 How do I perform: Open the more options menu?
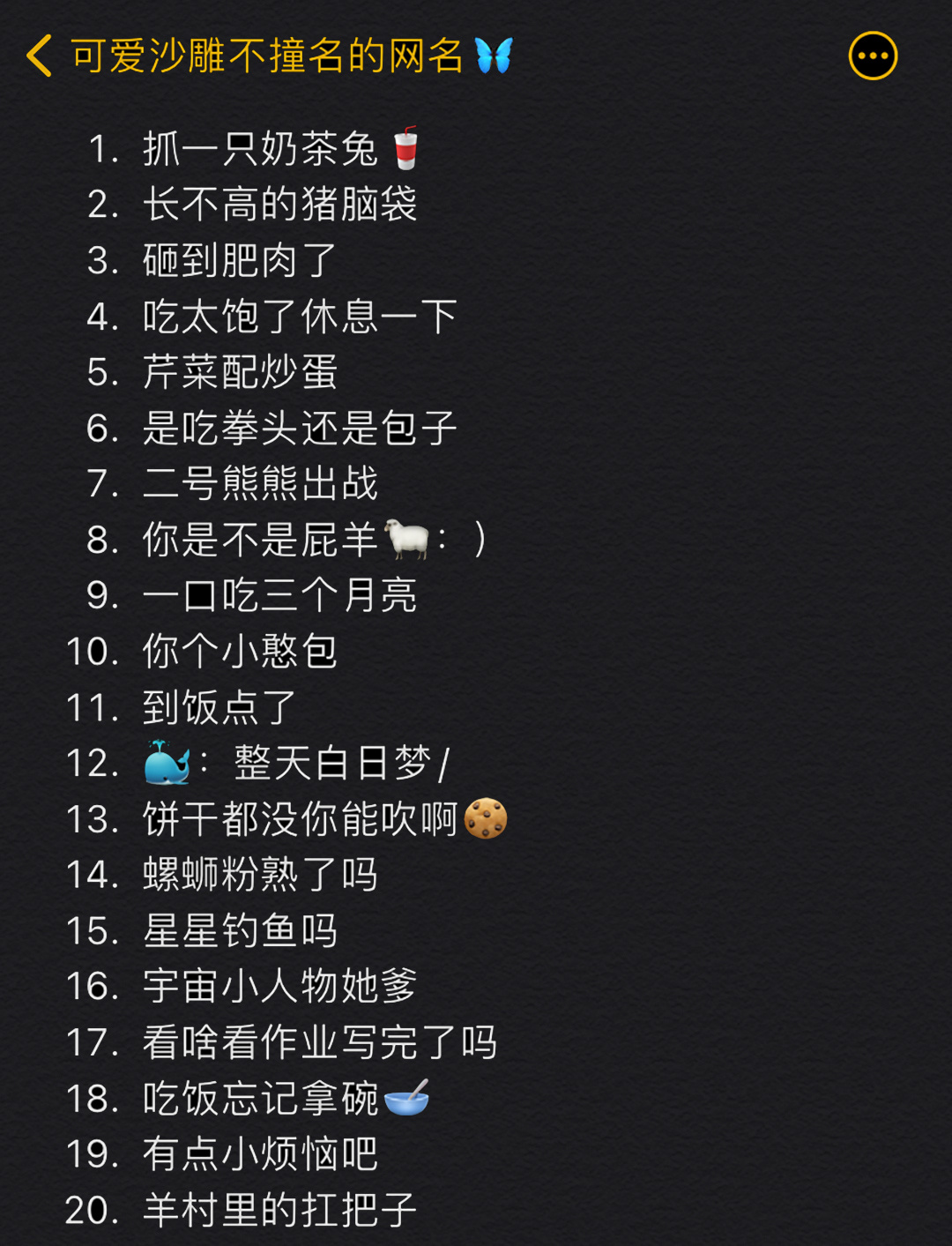point(873,56)
